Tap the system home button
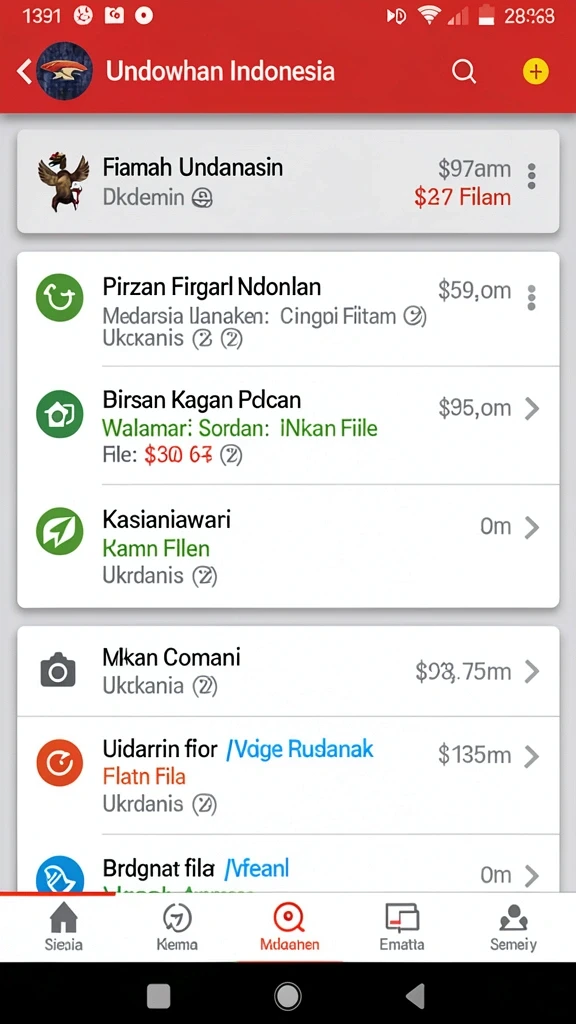 [x=288, y=997]
